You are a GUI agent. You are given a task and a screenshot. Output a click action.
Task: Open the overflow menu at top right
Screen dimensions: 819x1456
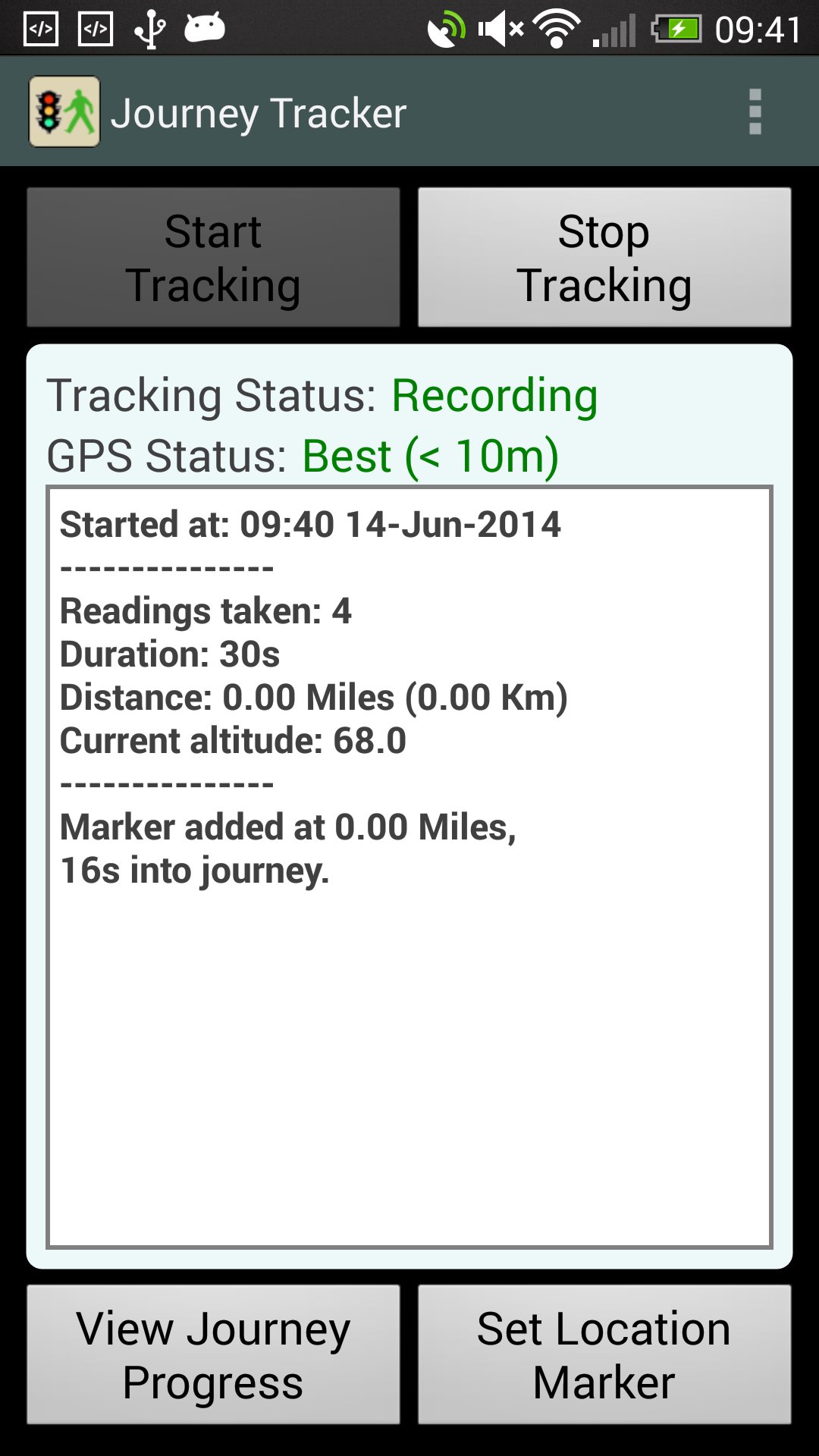click(x=755, y=111)
